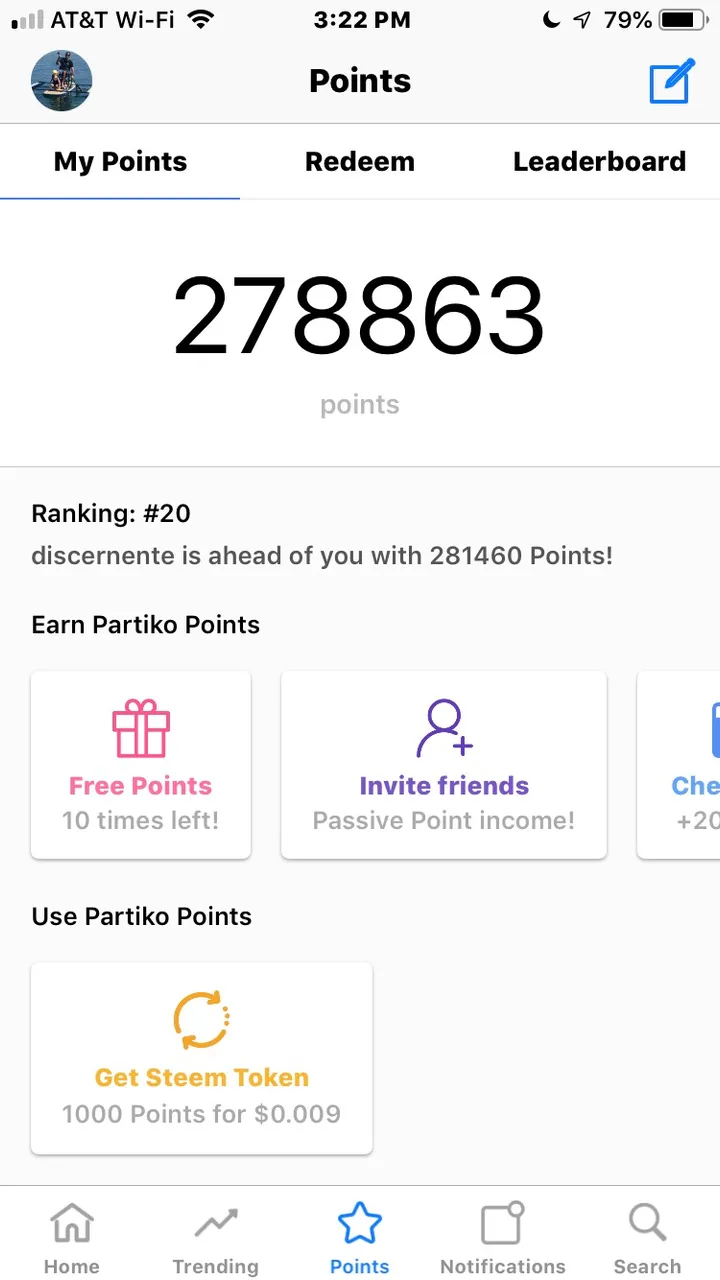Open the profile avatar picture

[x=62, y=81]
